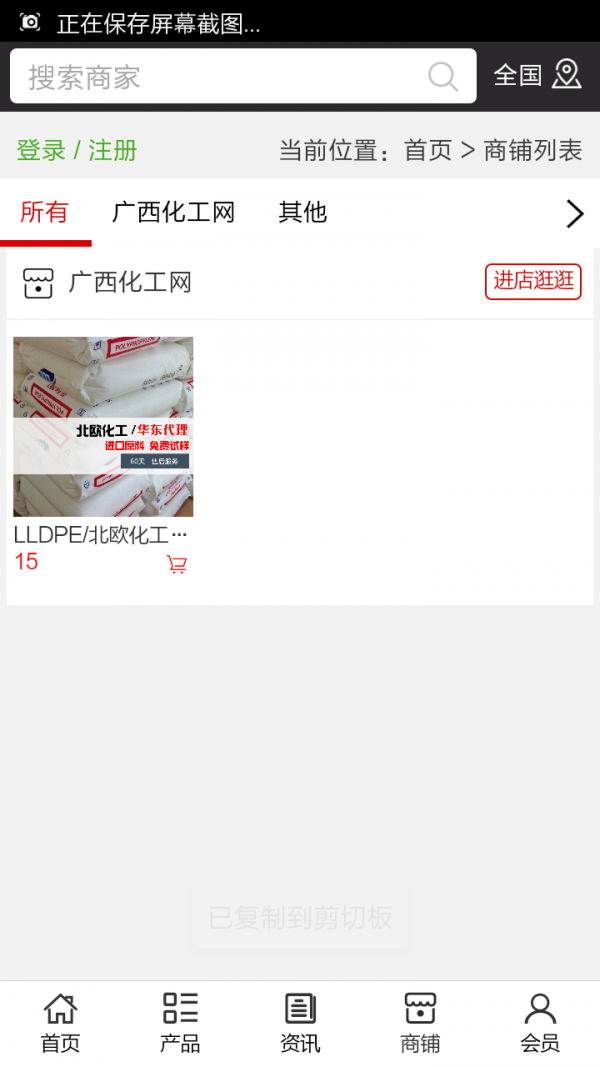This screenshot has width=600, height=1067.
Task: Open the 资讯 bottom tab
Action: click(300, 1022)
